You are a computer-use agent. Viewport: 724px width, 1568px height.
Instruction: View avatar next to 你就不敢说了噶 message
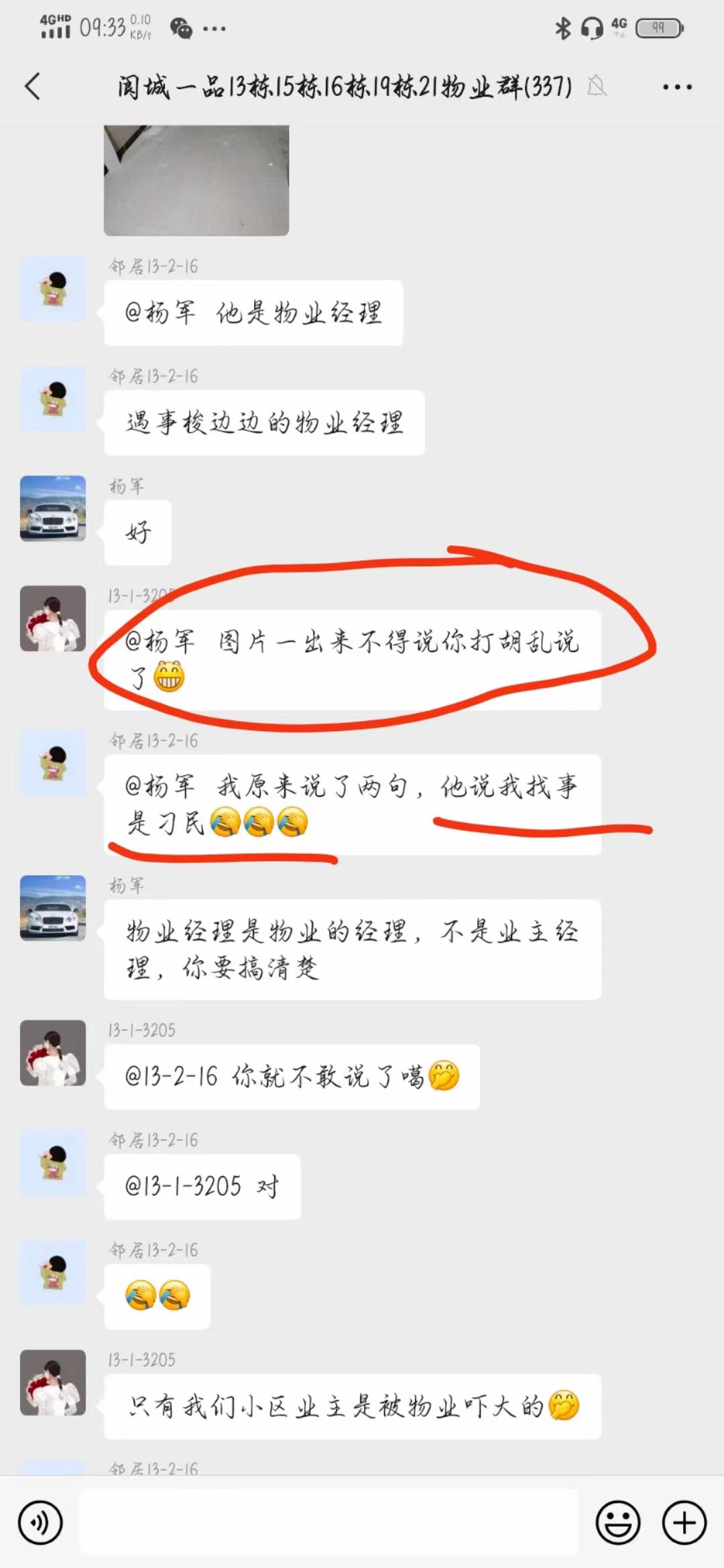53,1053
